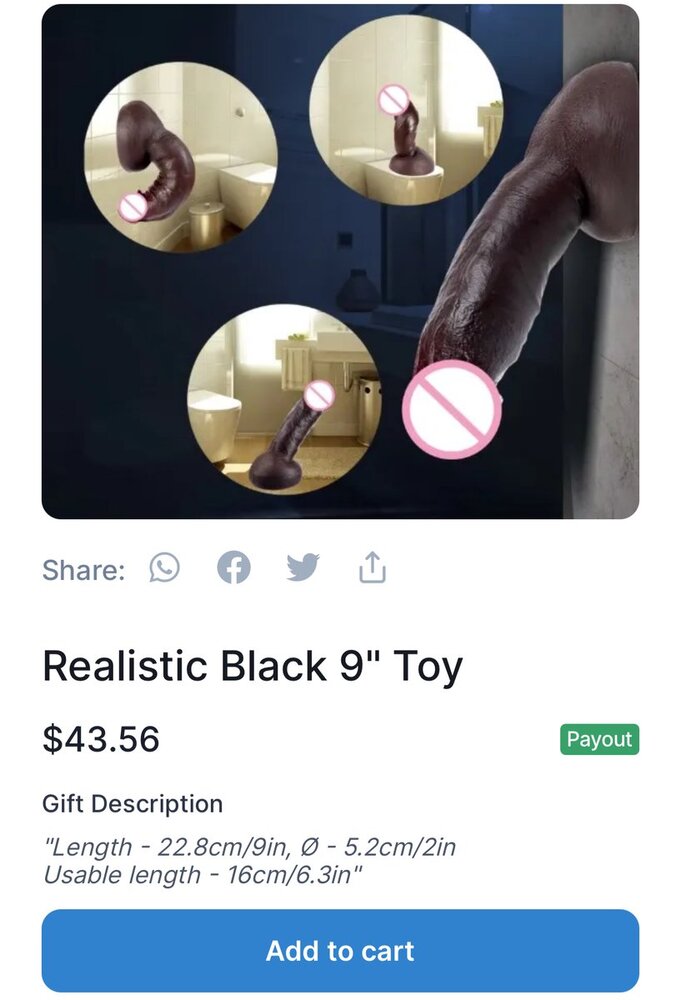Share the product on Twitter
Image resolution: width=681 pixels, height=1000 pixels.
point(303,569)
